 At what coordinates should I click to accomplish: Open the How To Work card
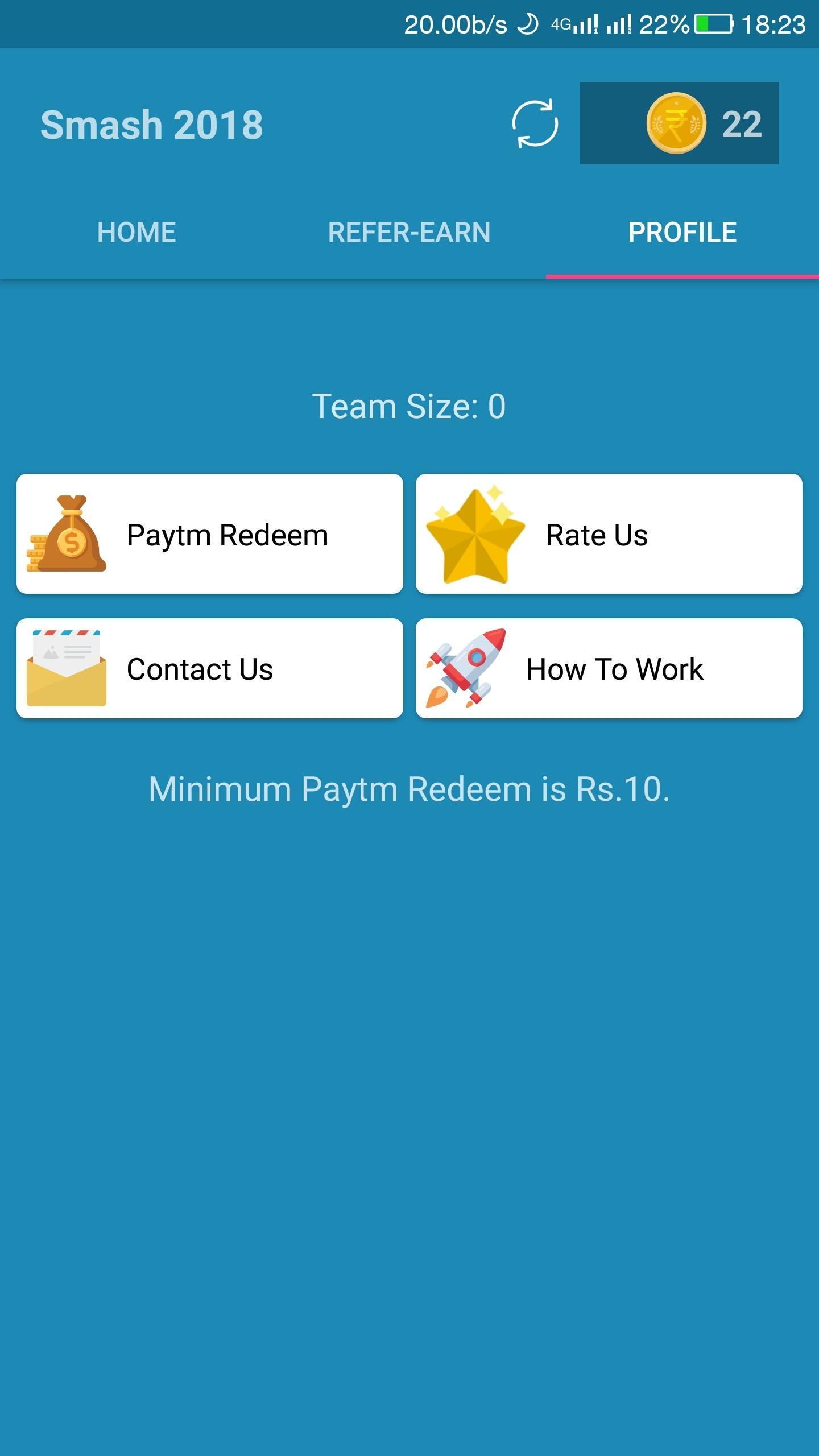tap(609, 668)
